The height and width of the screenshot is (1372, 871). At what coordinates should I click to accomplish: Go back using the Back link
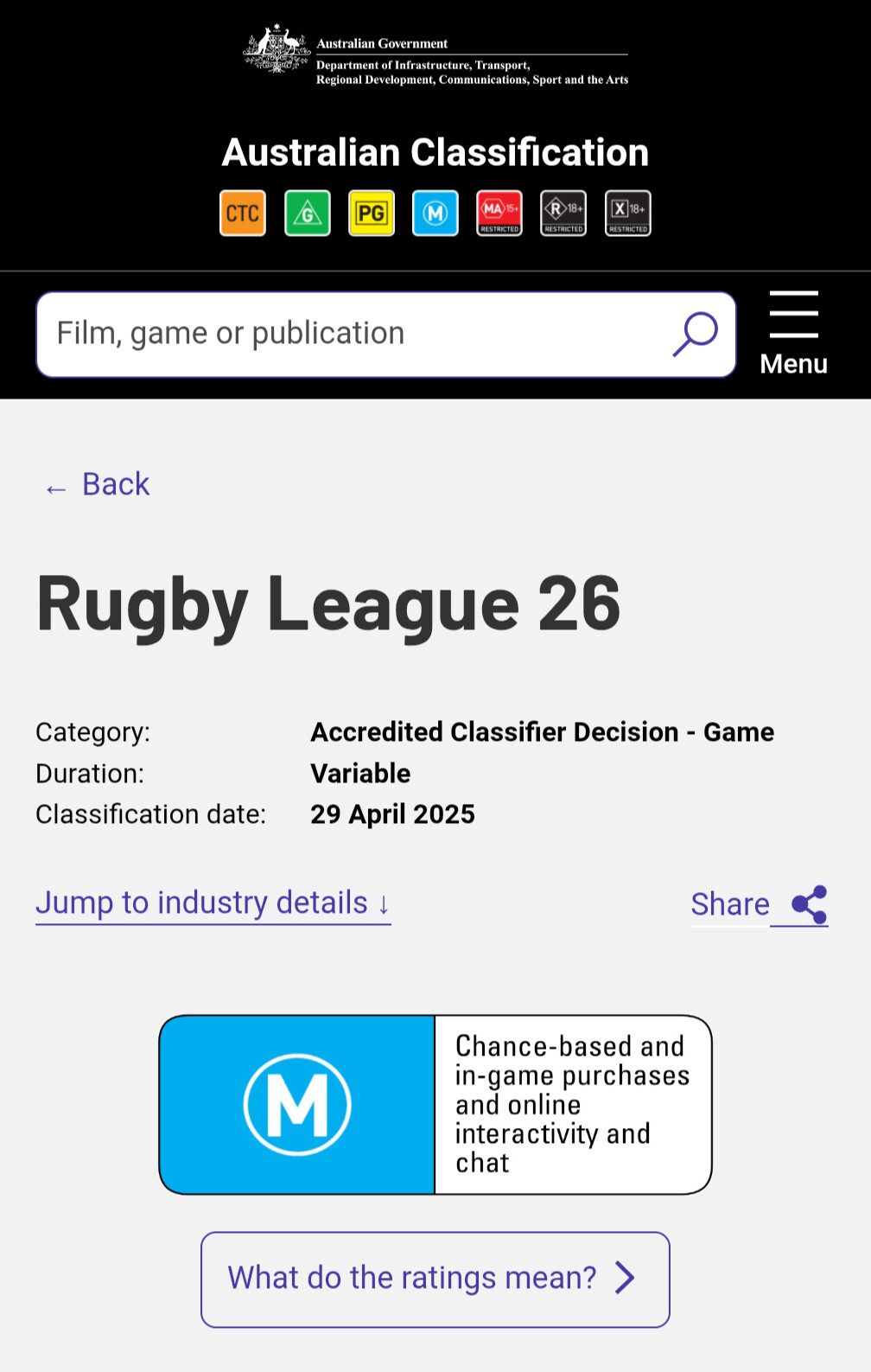99,484
